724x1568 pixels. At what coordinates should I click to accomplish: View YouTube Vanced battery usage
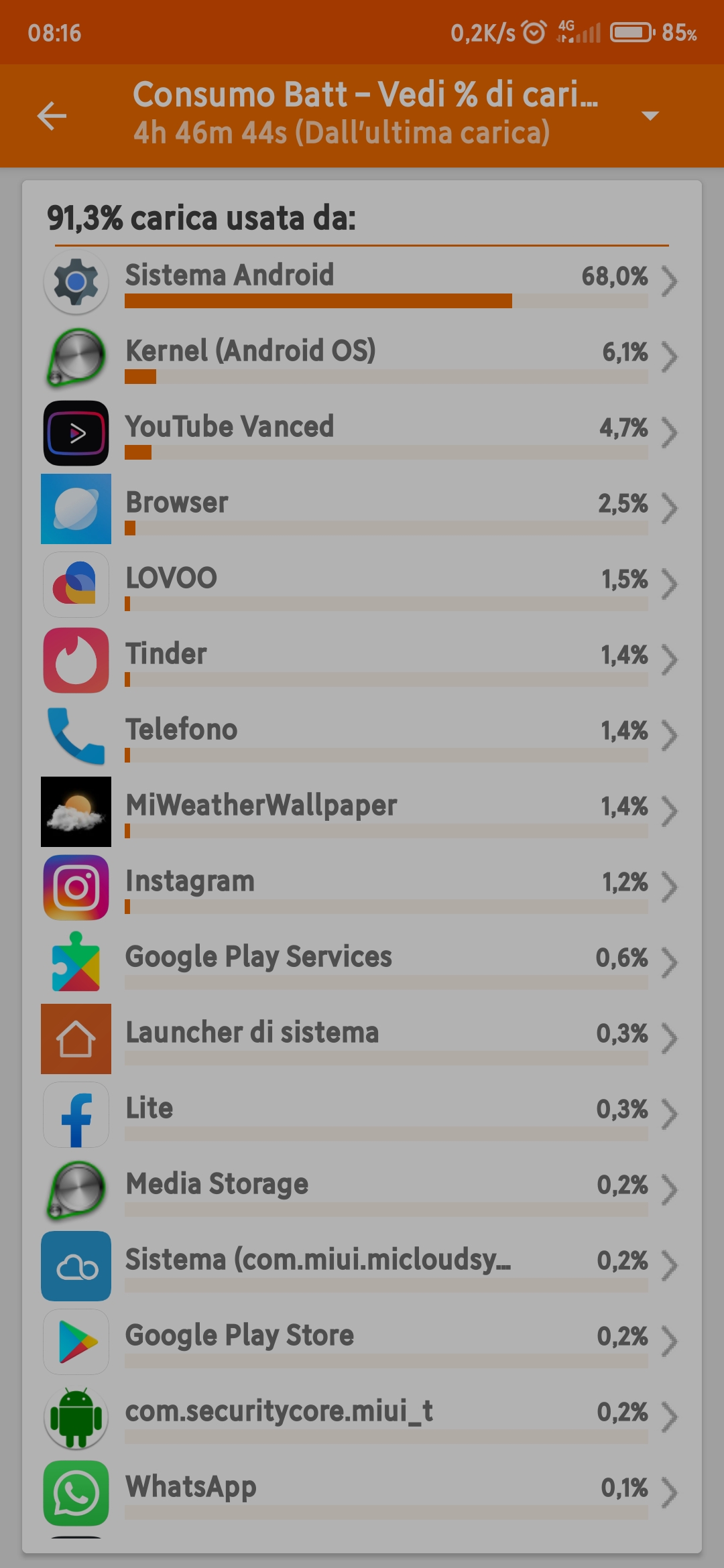point(362,433)
